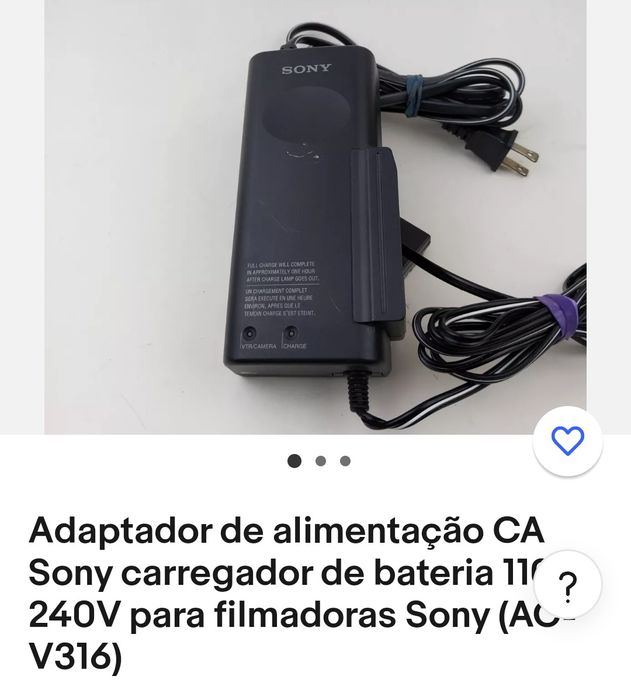631x700 pixels.
Task: Jump to the second photo indicator dot
Action: tap(320, 461)
